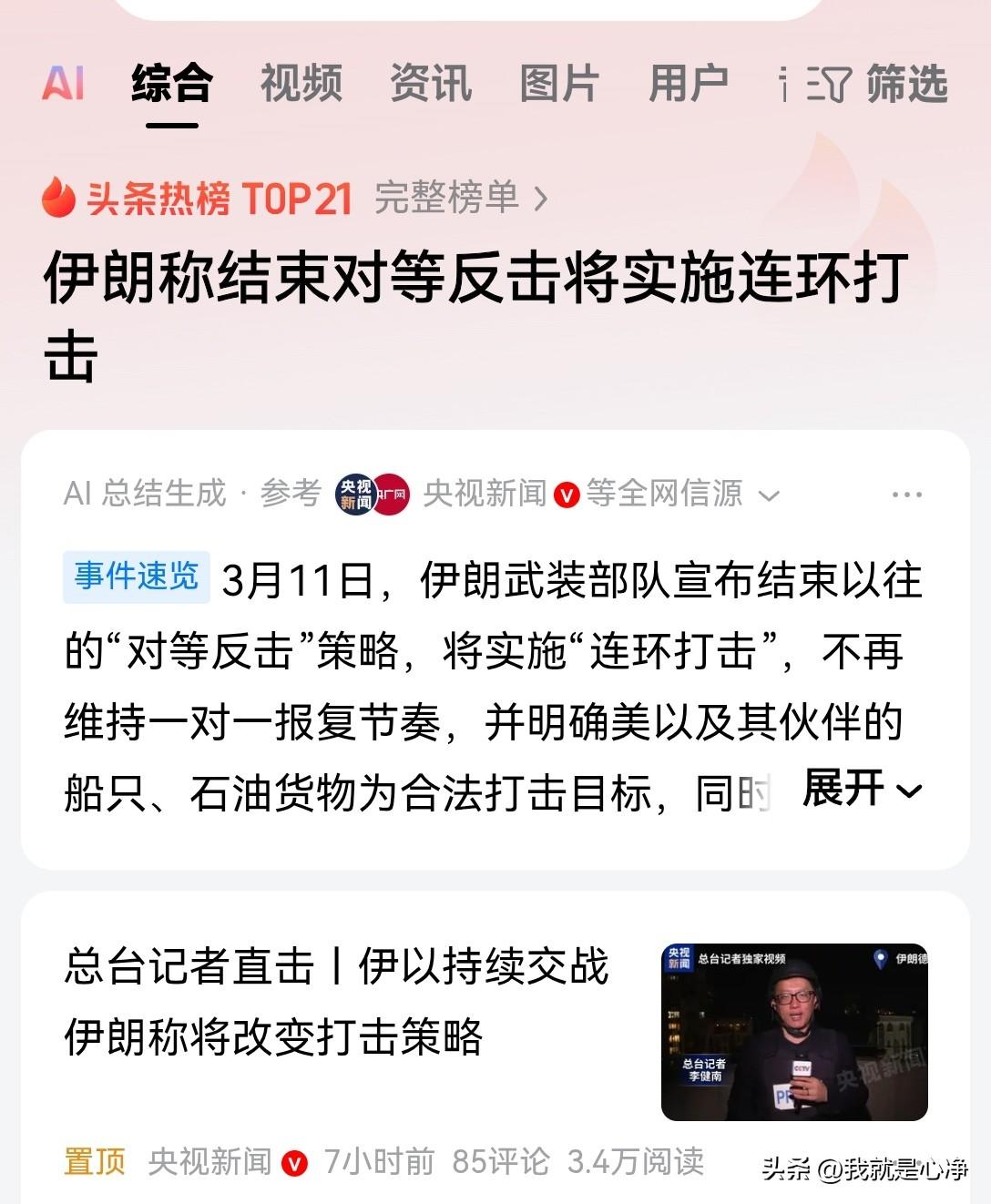The height and width of the screenshot is (1204, 991).
Task: Click the flame icon beside 头条热榜
Action: 60,199
